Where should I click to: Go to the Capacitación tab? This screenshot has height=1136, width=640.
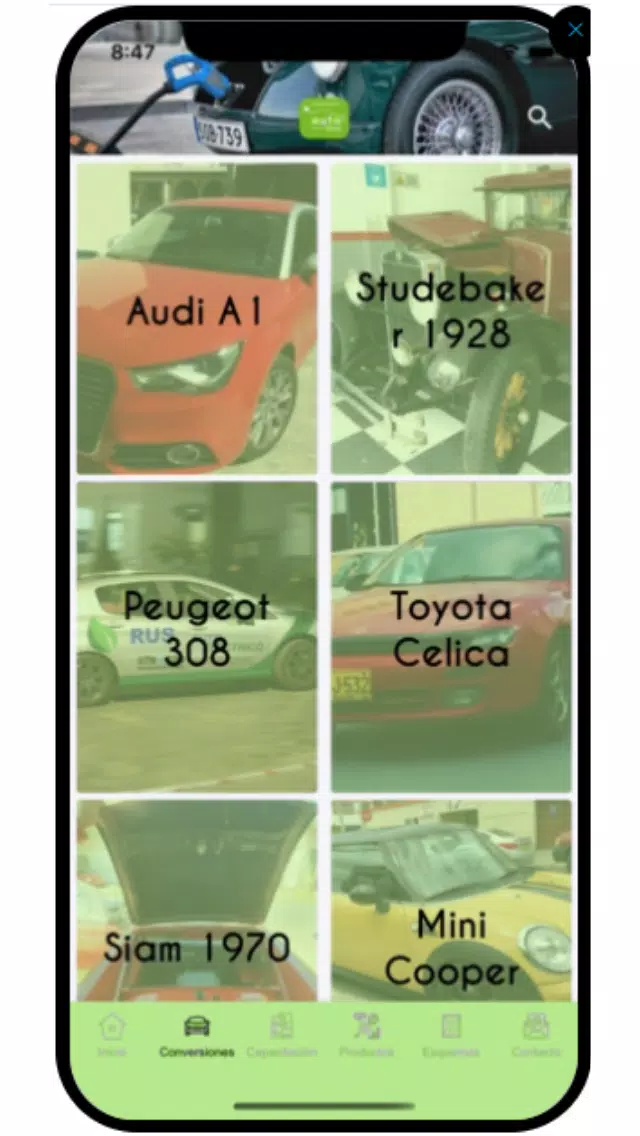coord(281,1035)
